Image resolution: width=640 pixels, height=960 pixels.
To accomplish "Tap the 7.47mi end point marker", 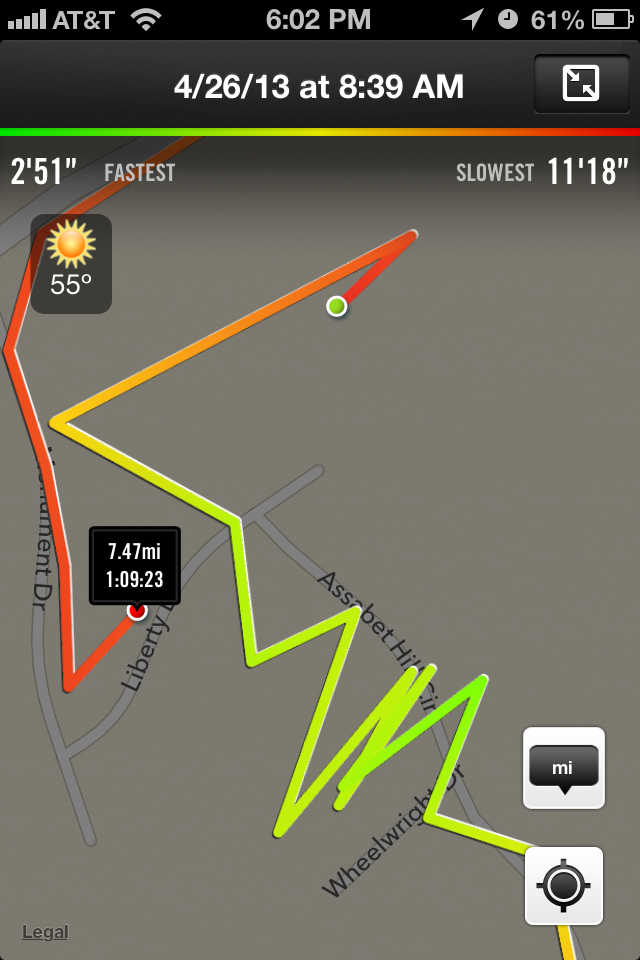I will [137, 610].
